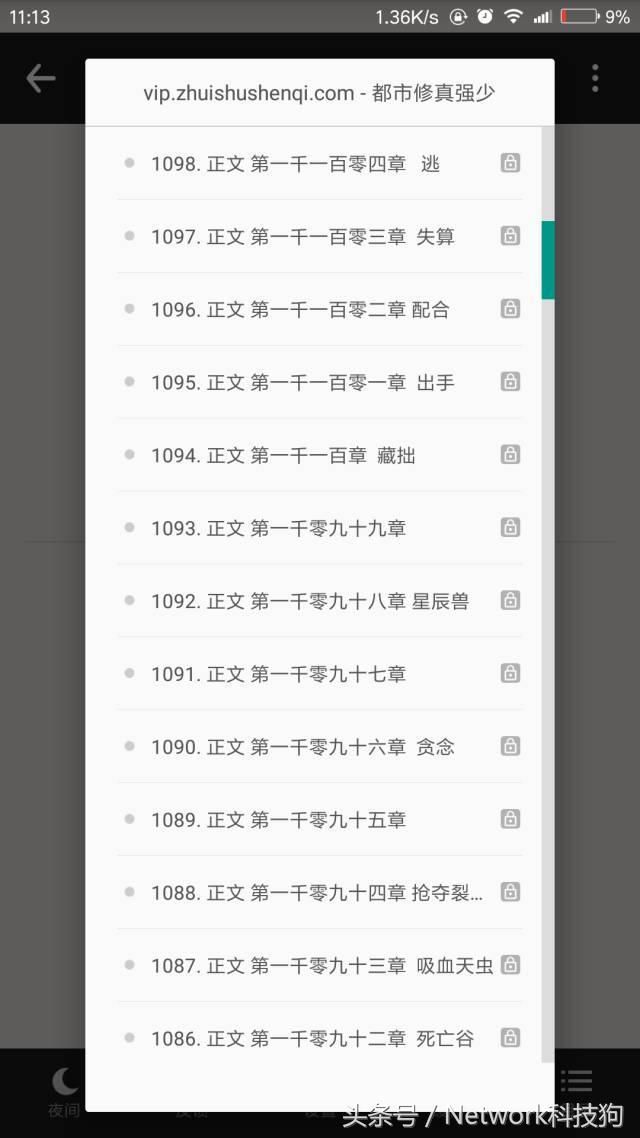Select chapter 1087 吸血天虫
Image resolution: width=640 pixels, height=1138 pixels.
pos(320,965)
